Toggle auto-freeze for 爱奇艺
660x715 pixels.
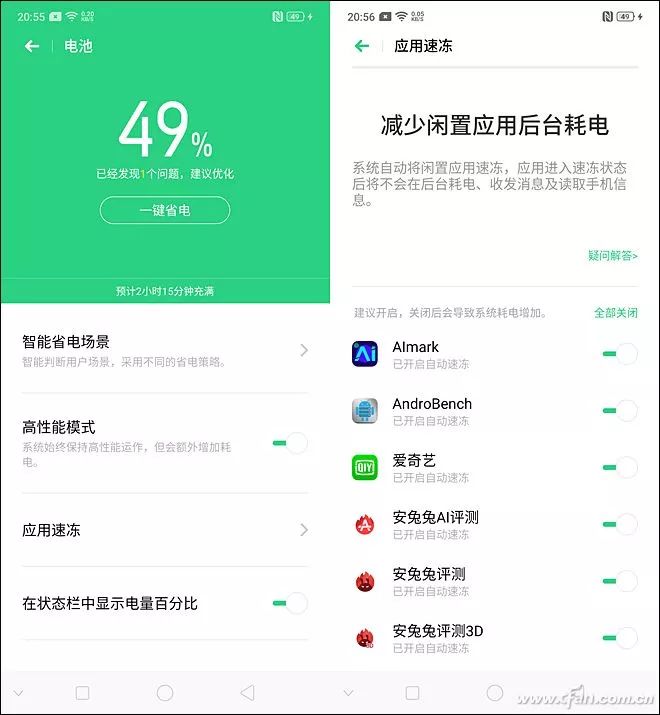(x=620, y=468)
